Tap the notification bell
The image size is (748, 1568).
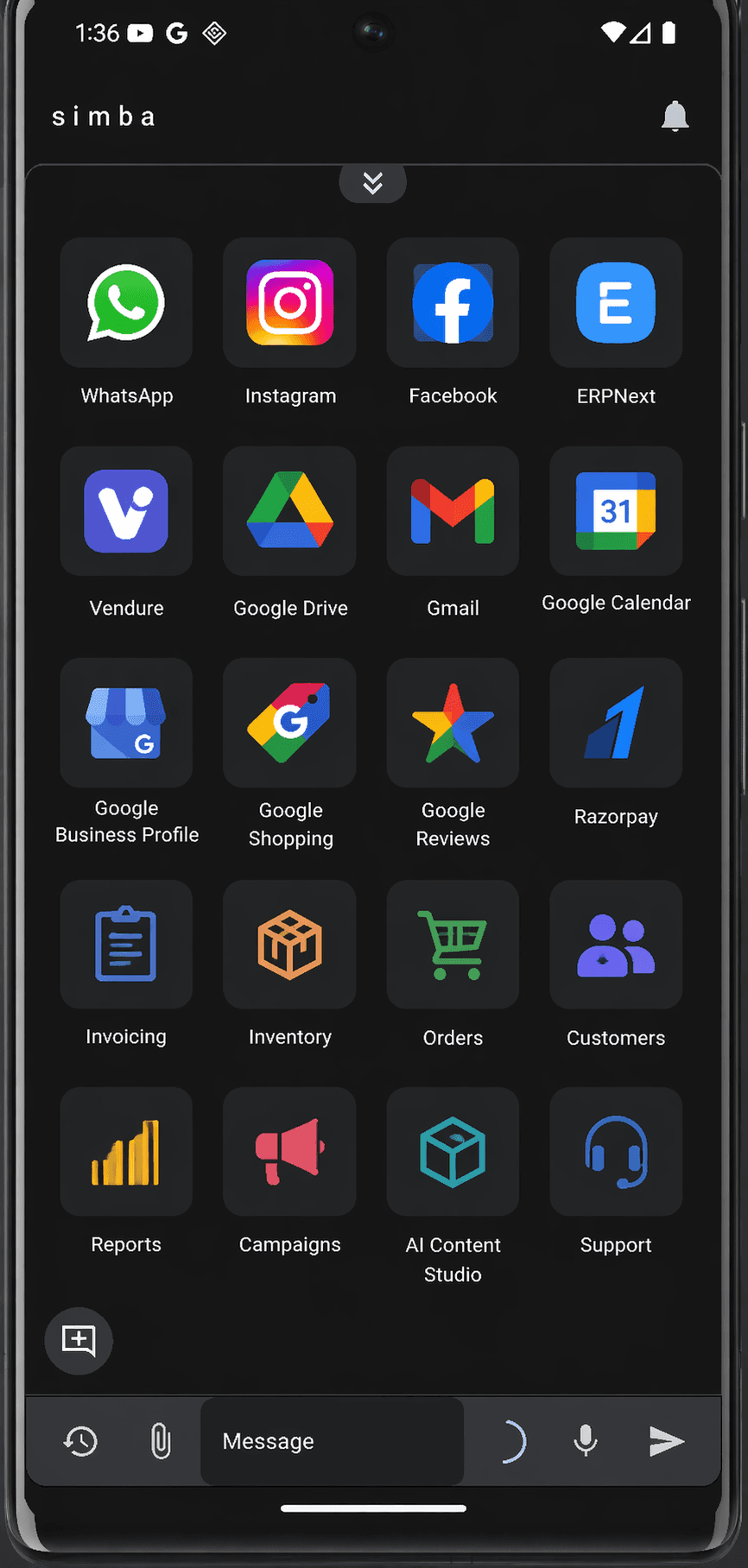point(675,116)
